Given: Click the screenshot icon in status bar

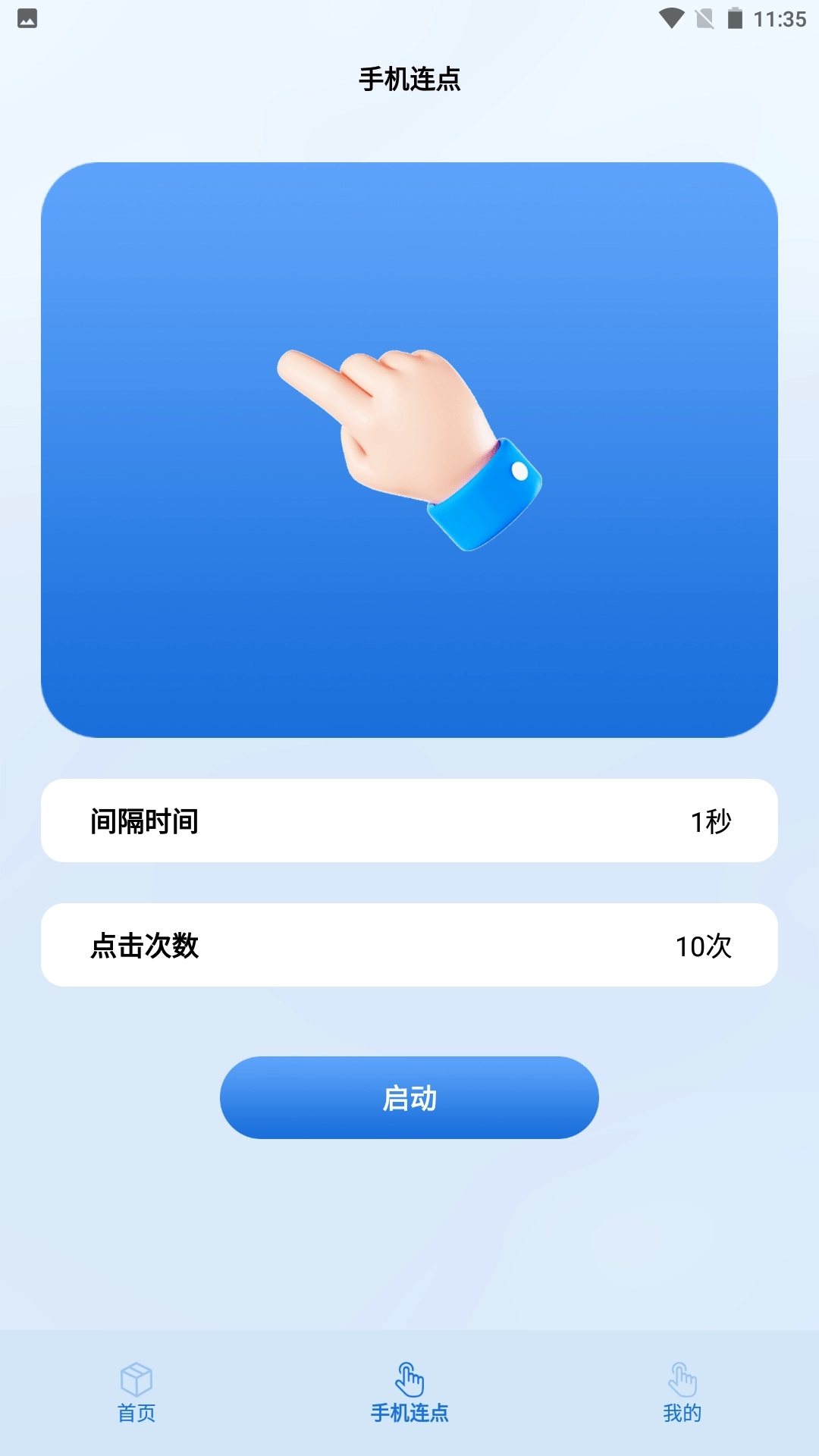Looking at the screenshot, I should click(27, 17).
